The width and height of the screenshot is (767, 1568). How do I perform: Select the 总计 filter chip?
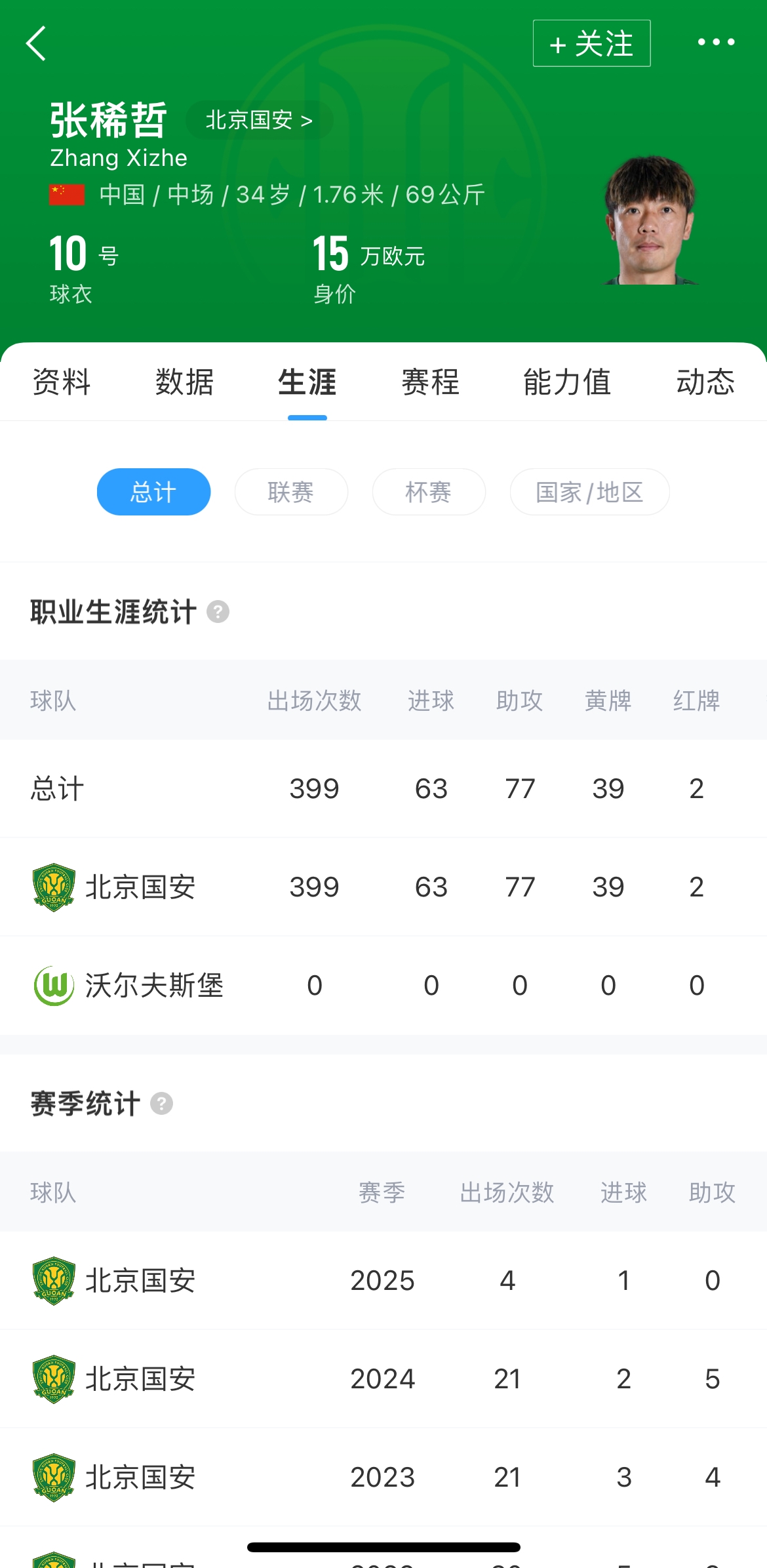click(x=153, y=492)
